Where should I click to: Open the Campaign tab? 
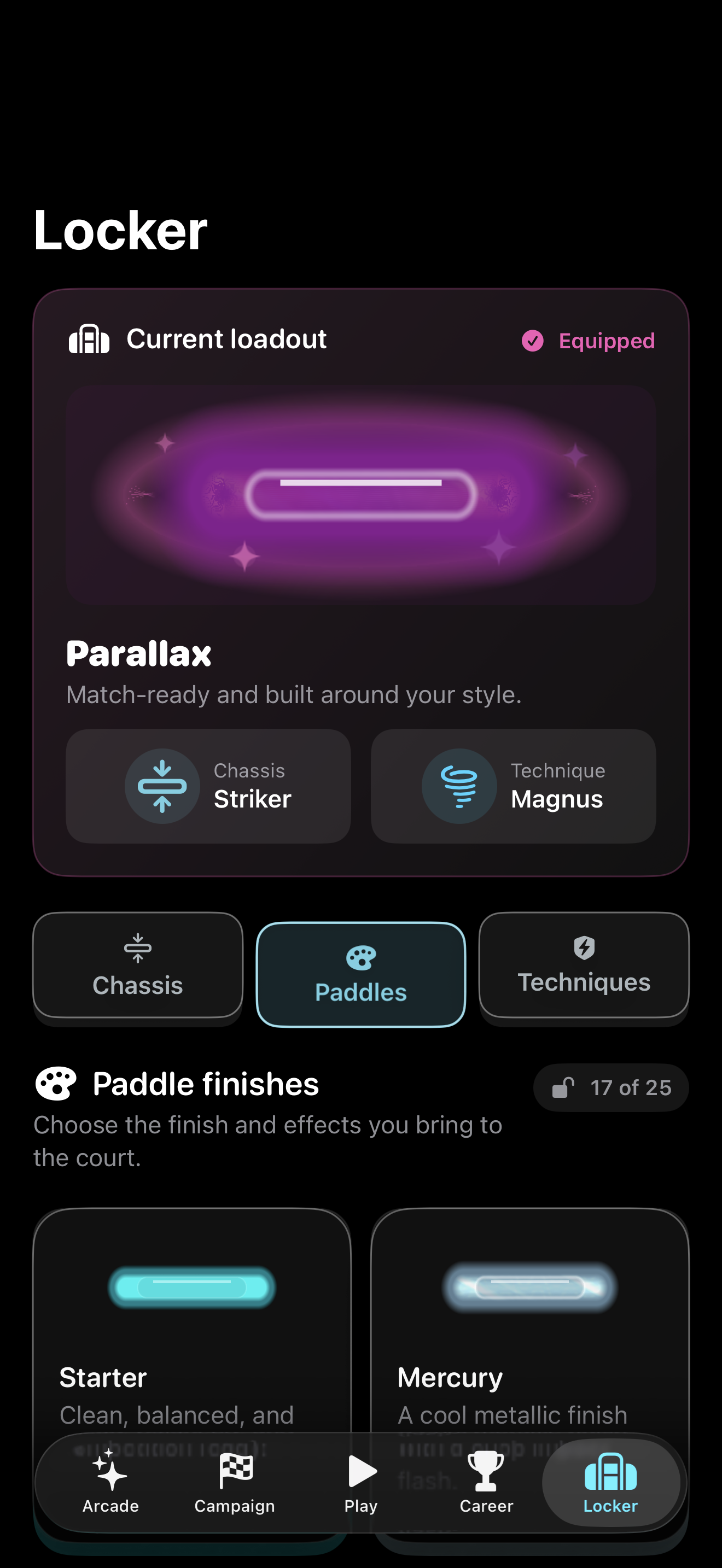(235, 1483)
